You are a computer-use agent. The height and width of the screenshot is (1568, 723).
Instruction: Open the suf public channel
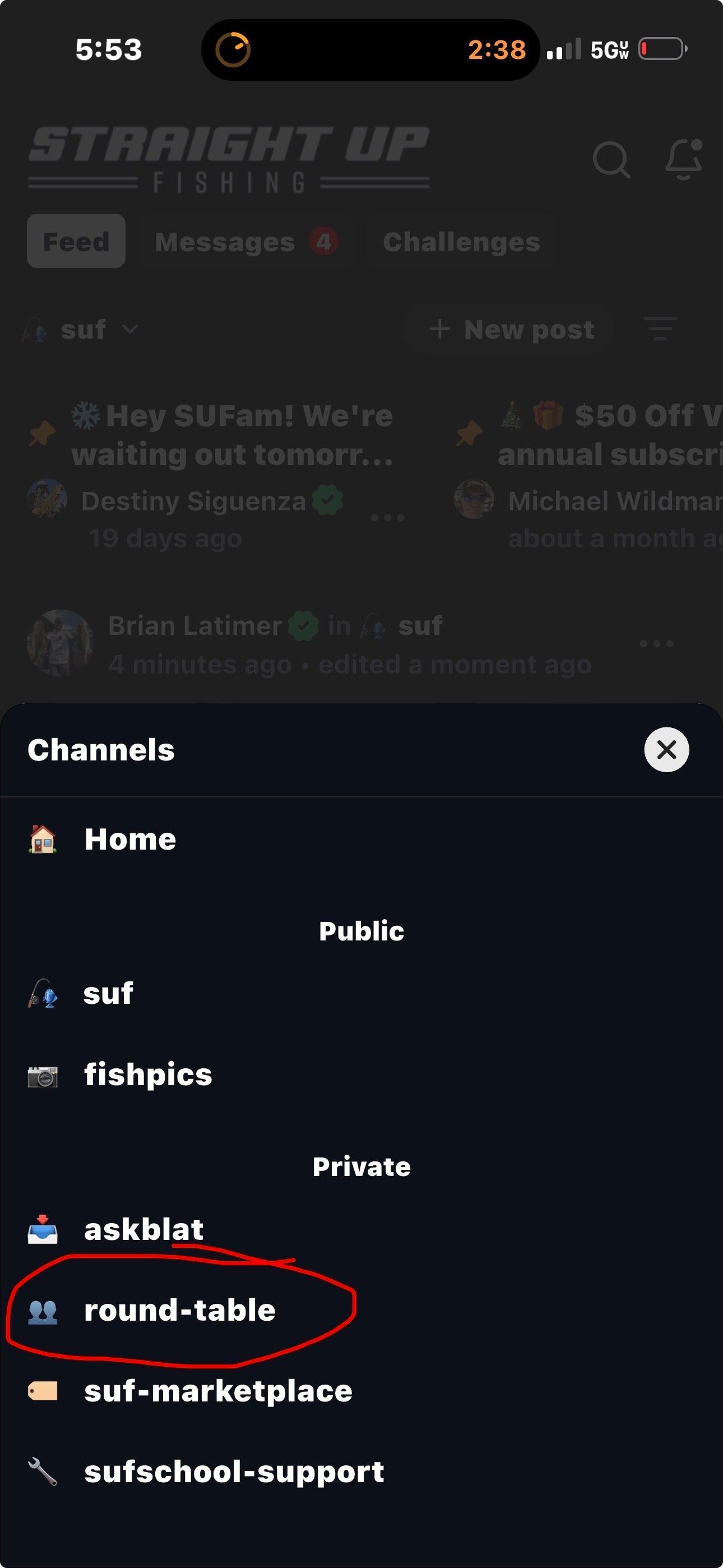pyautogui.click(x=108, y=994)
